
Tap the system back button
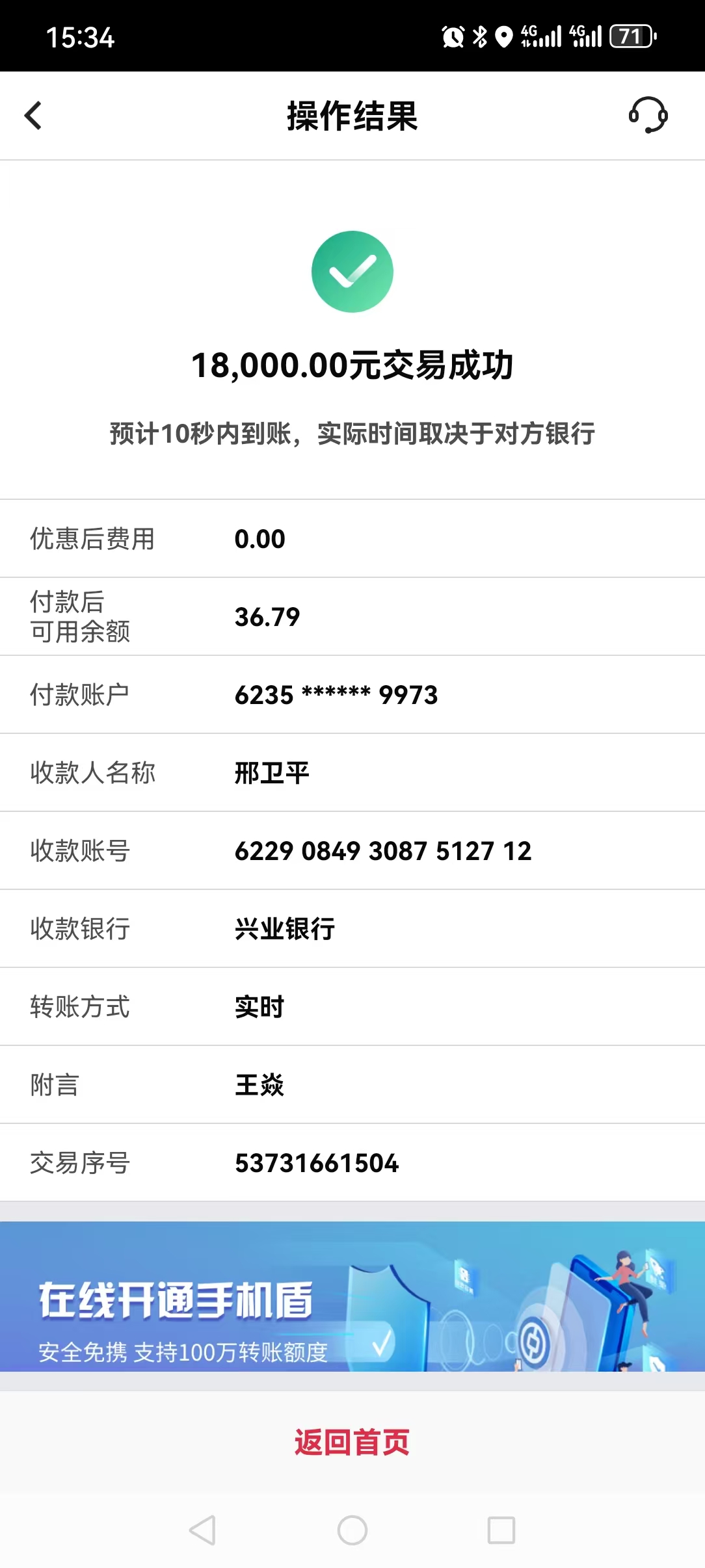[202, 1530]
